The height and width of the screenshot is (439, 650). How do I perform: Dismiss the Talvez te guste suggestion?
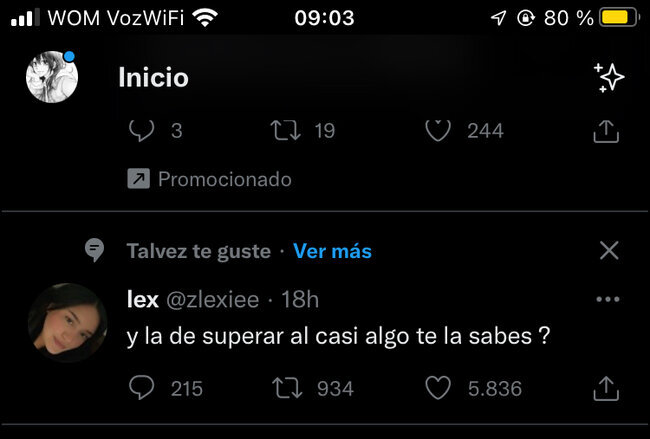[609, 250]
